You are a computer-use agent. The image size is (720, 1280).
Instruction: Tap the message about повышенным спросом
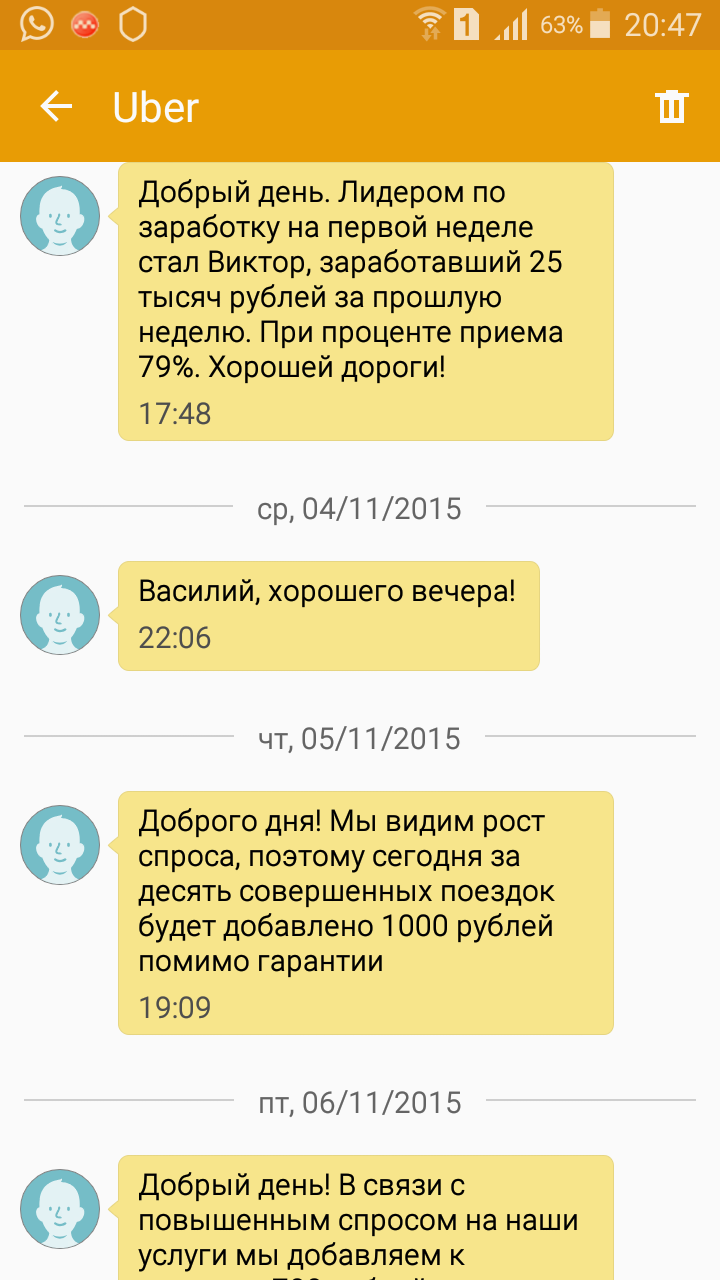coord(365,1218)
